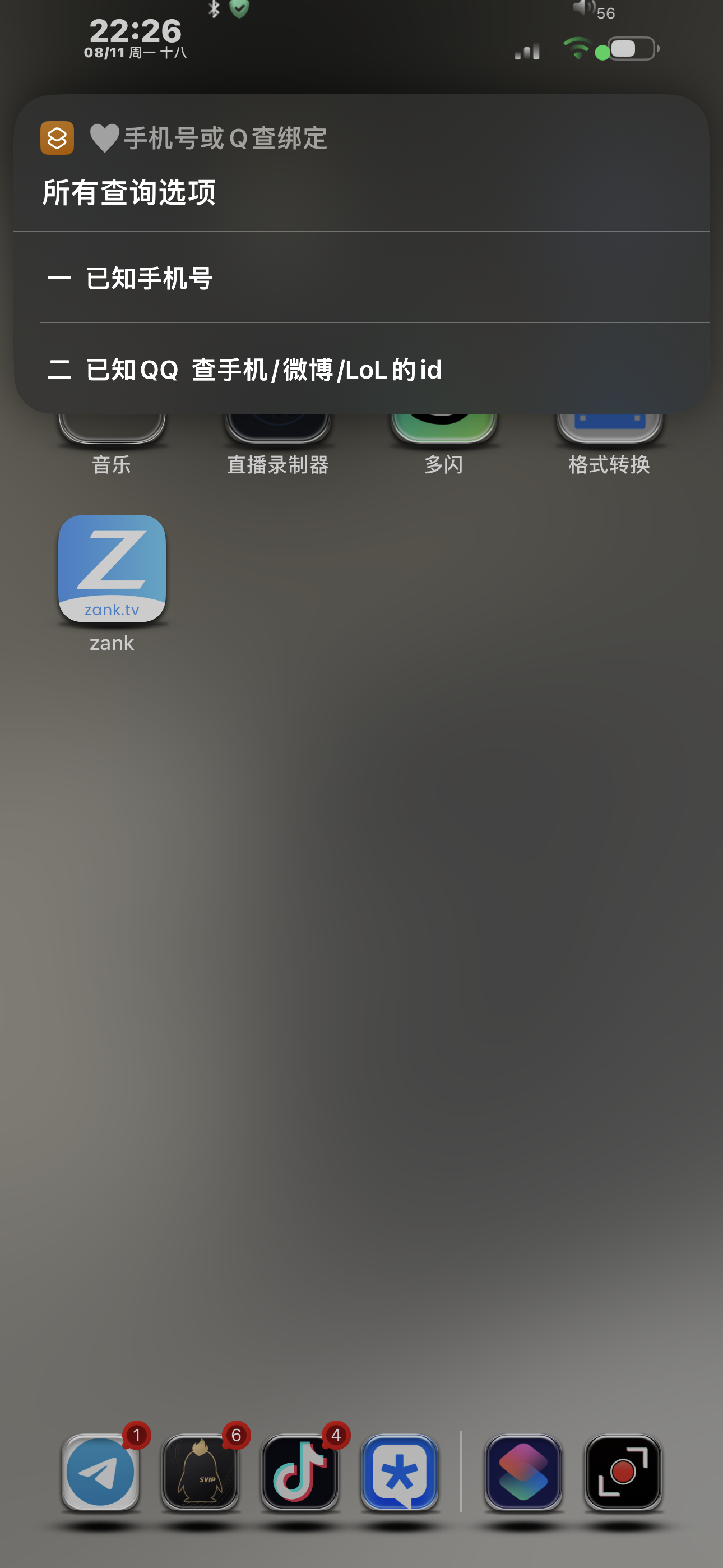Open the screen recorder app

point(623,1472)
